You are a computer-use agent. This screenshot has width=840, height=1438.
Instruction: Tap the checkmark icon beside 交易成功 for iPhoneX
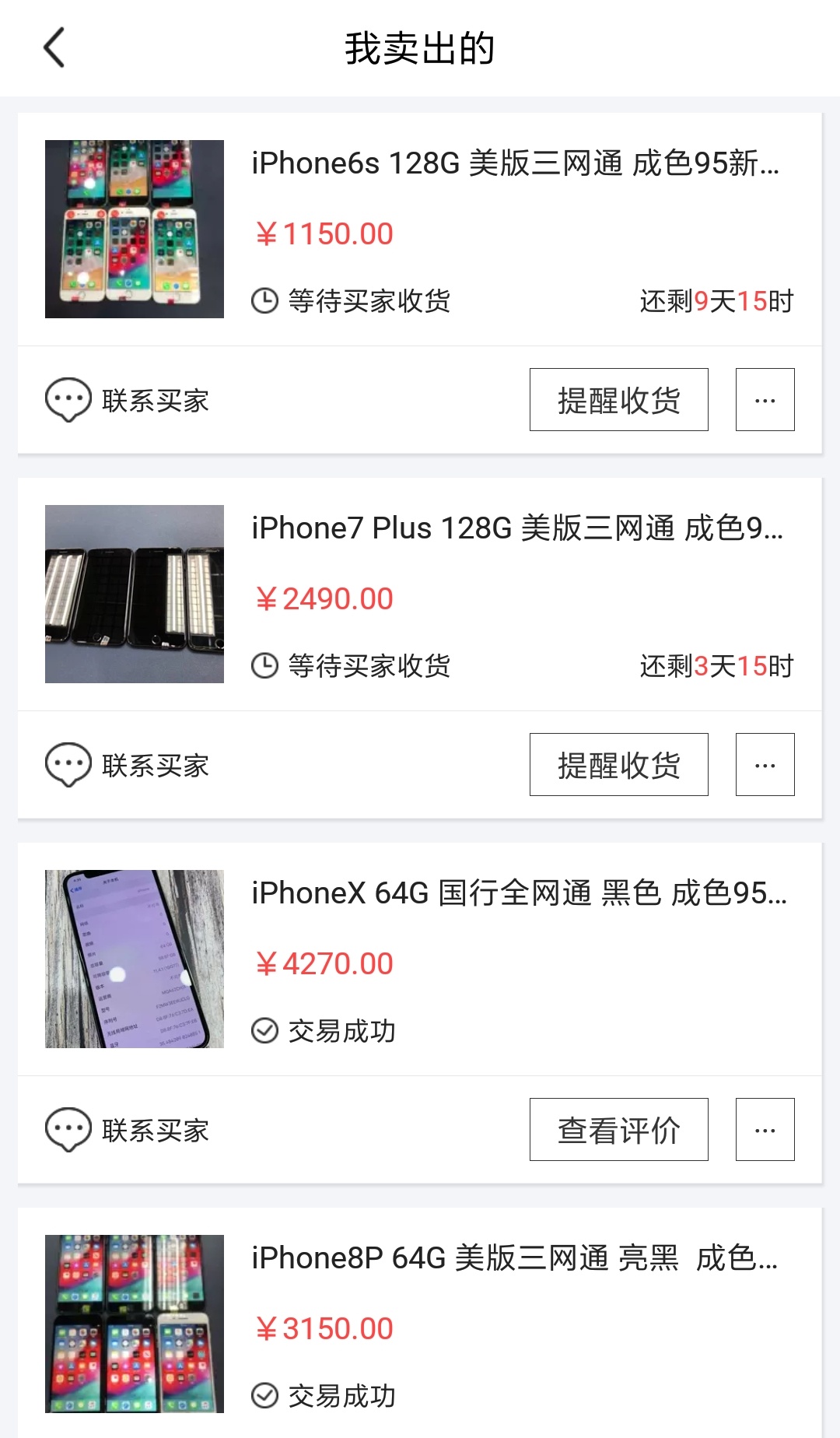point(264,1030)
